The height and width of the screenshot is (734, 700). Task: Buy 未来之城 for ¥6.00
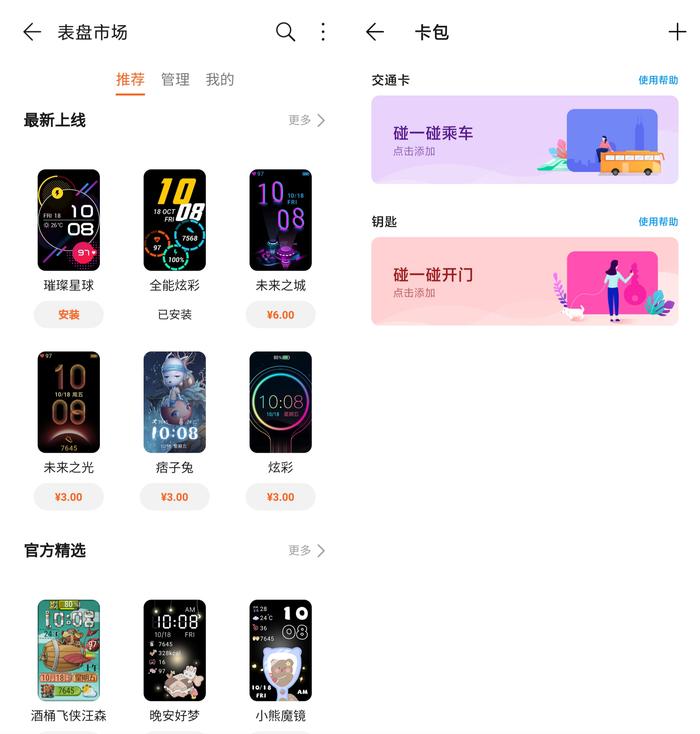coord(280,314)
